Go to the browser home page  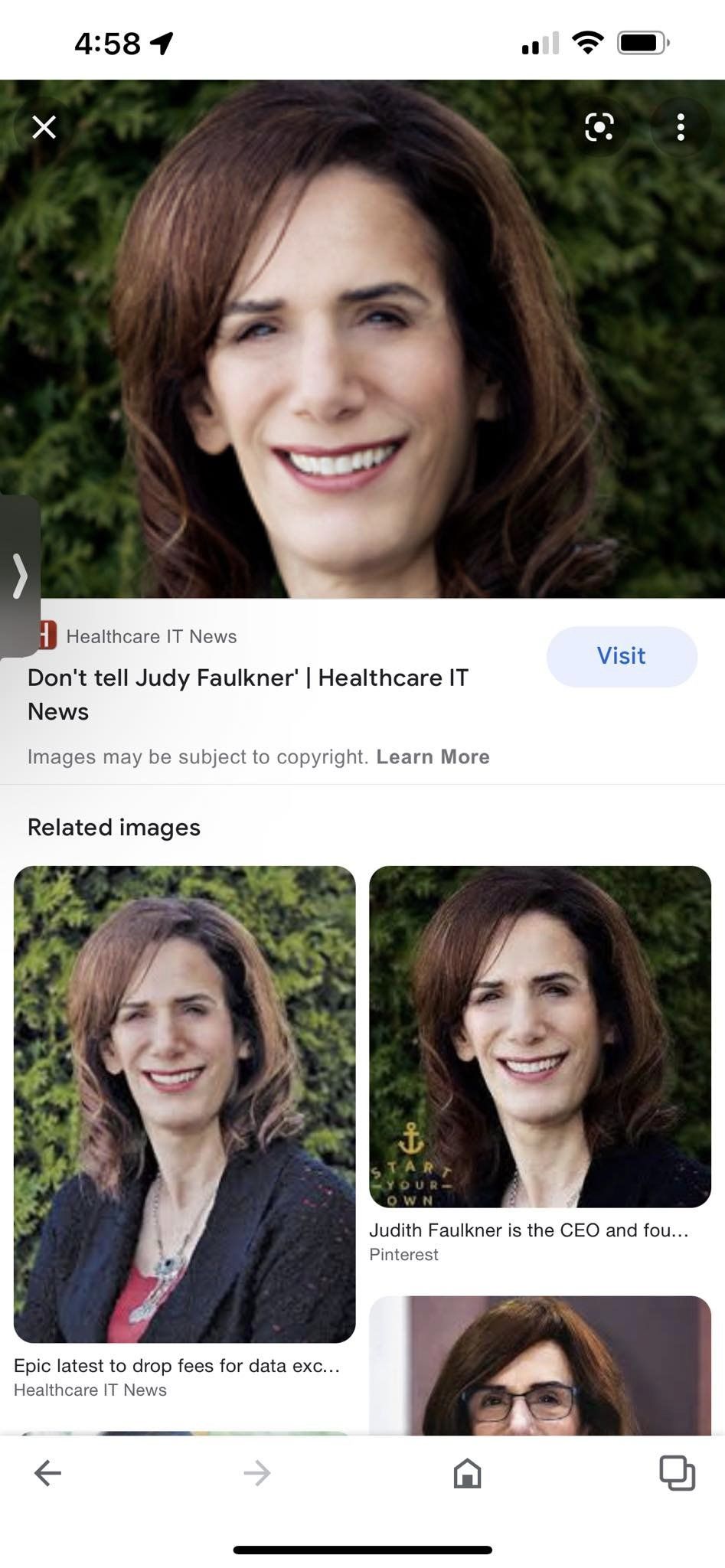pos(467,1472)
